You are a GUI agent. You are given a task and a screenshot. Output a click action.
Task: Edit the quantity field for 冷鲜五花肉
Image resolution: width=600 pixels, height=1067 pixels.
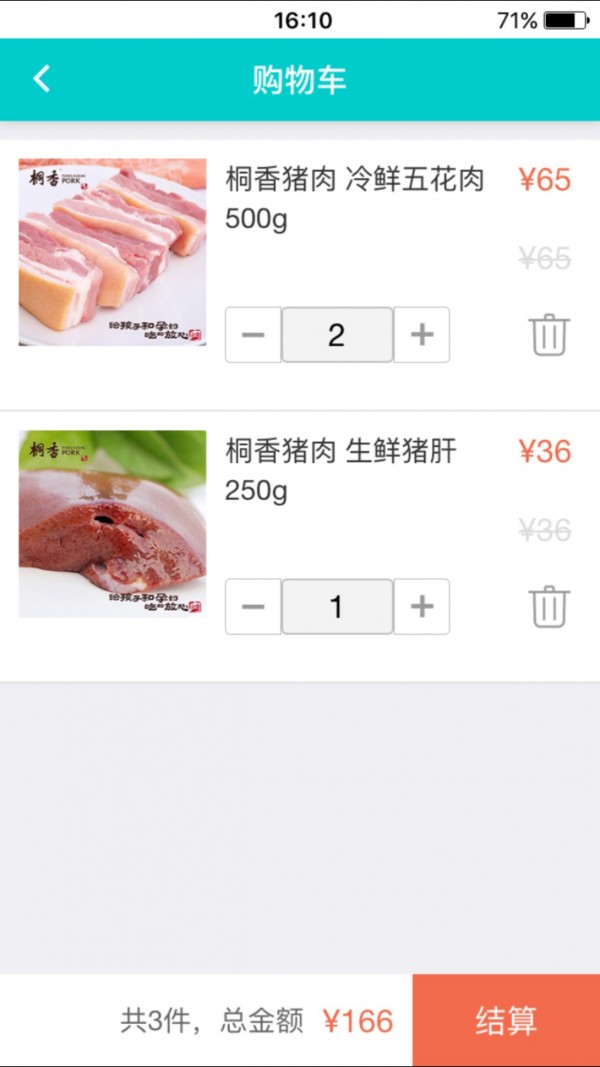pyautogui.click(x=337, y=335)
